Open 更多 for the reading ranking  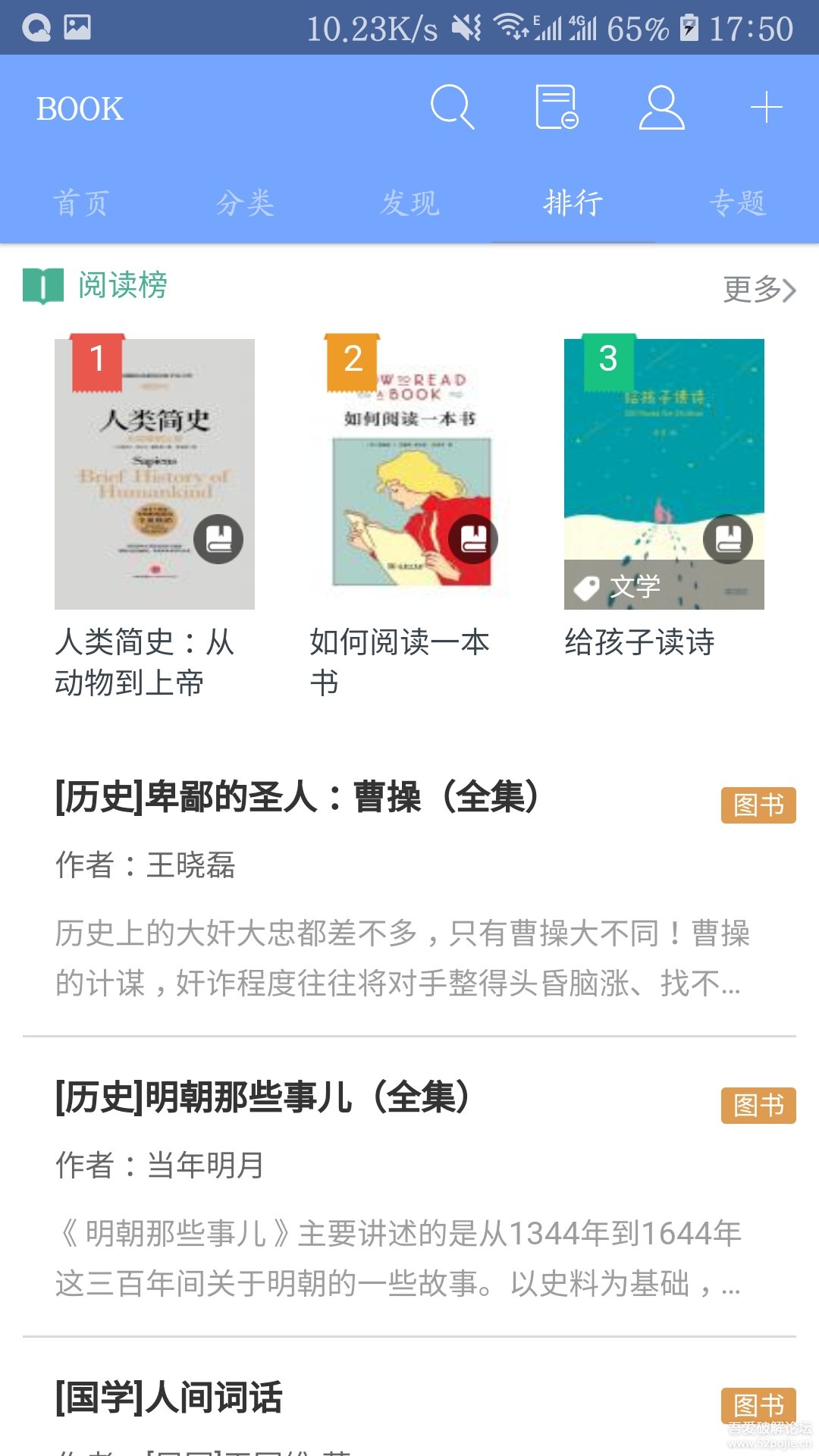pos(758,289)
